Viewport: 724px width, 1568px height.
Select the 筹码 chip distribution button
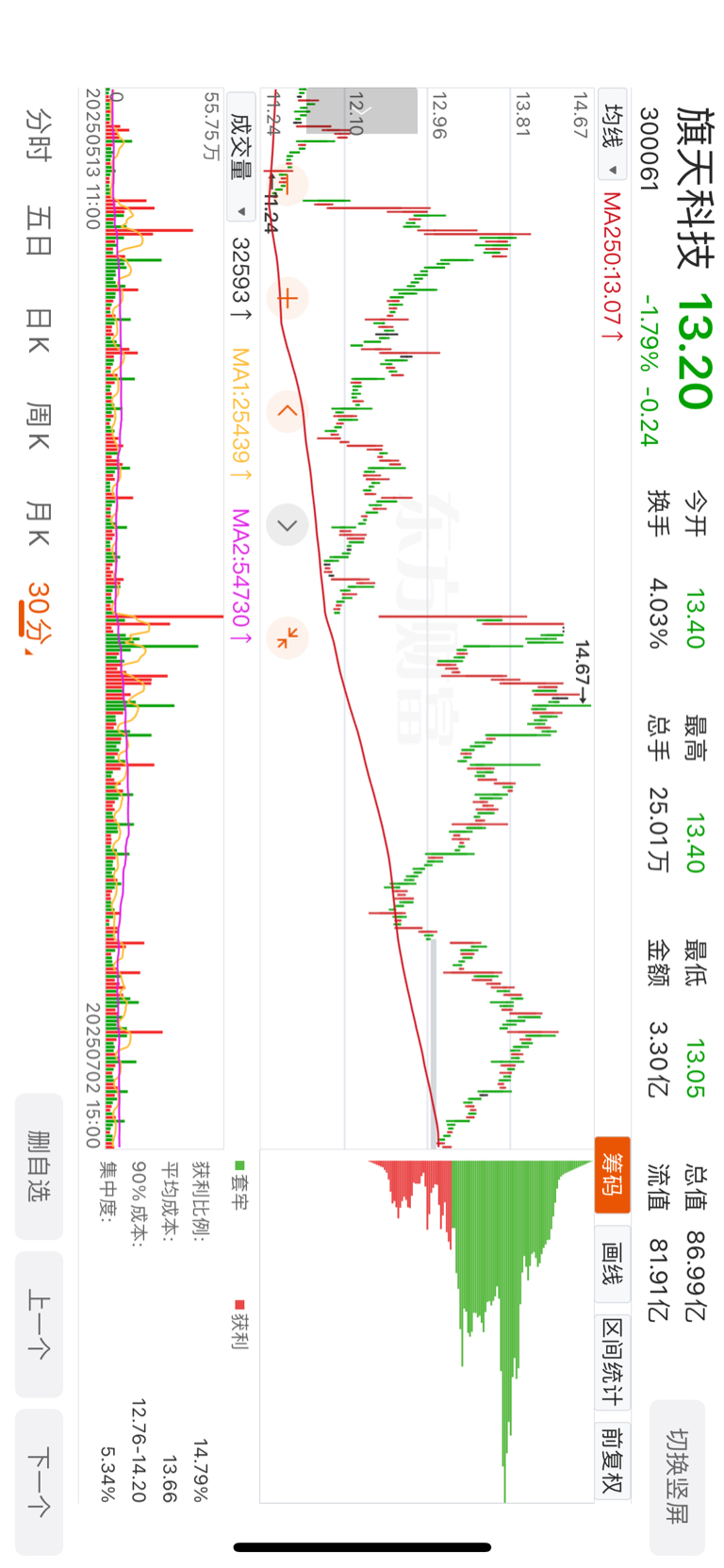pyautogui.click(x=612, y=1176)
